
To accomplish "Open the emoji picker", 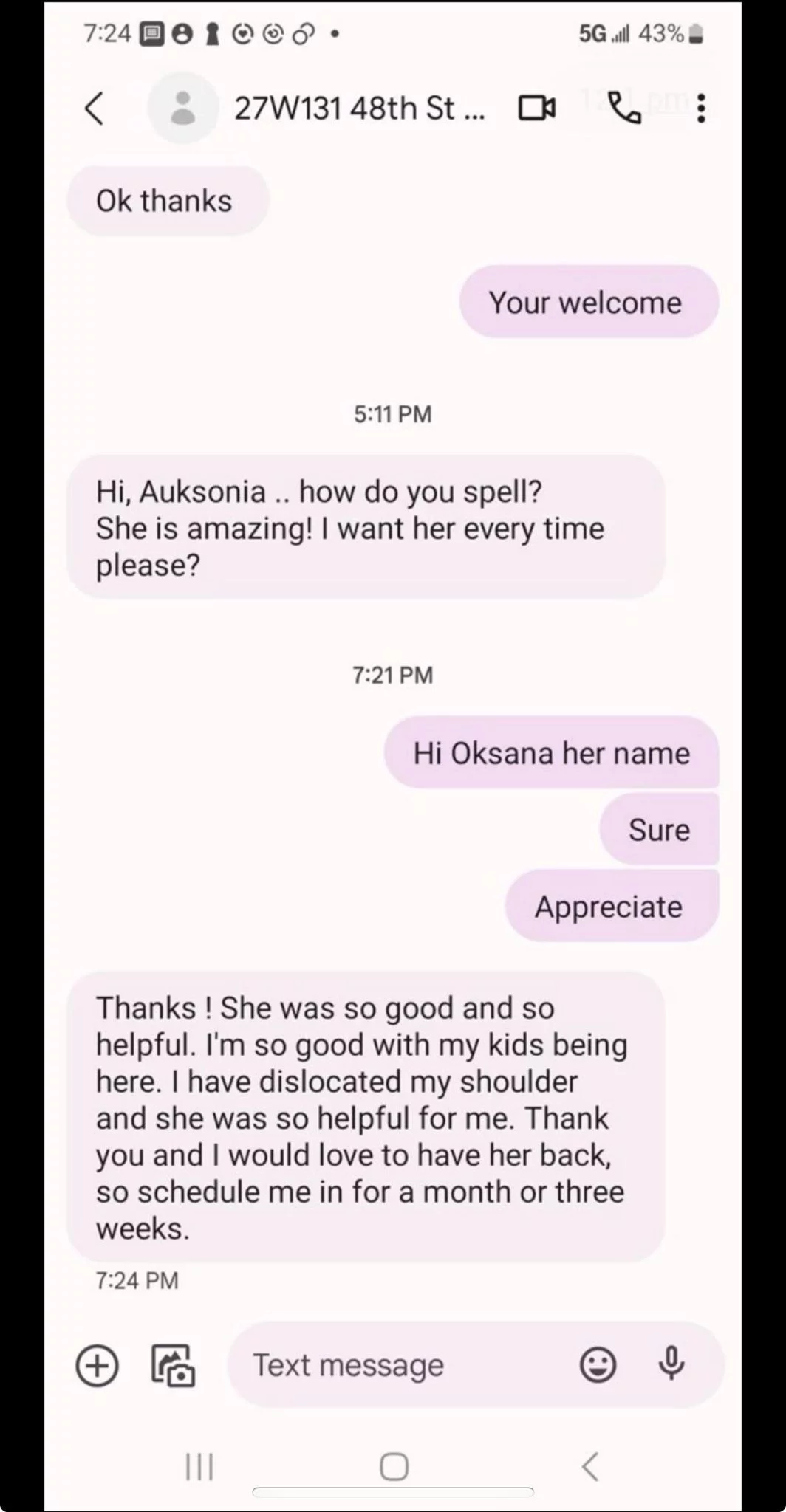I will click(598, 1365).
